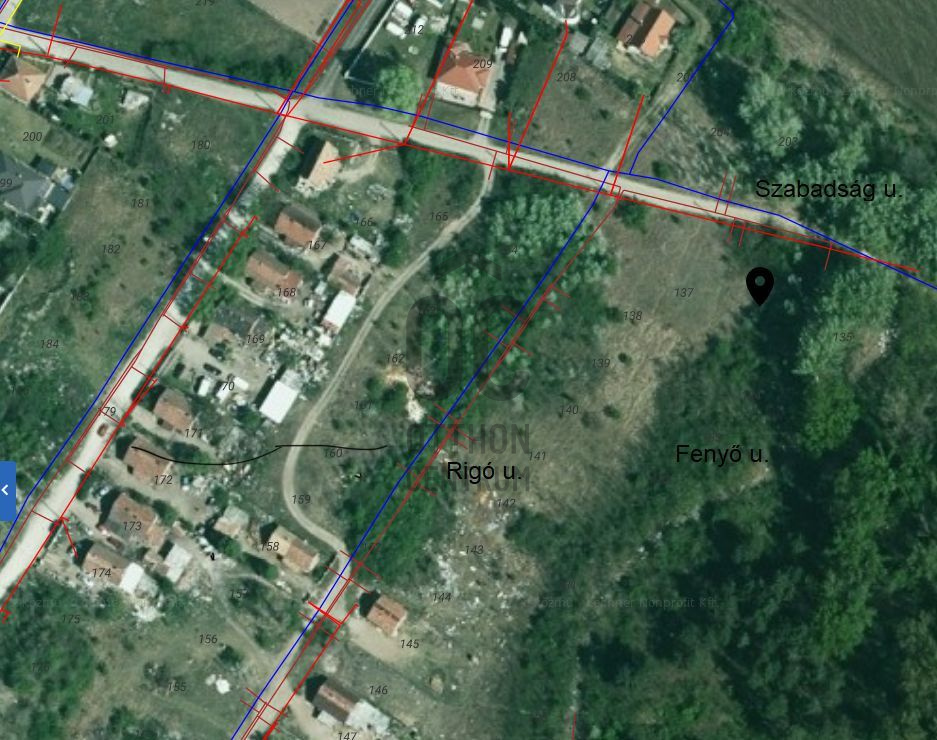Screen dimensions: 937x740
Task: Open the blue side panel arrow tab
Action: coord(7,491)
